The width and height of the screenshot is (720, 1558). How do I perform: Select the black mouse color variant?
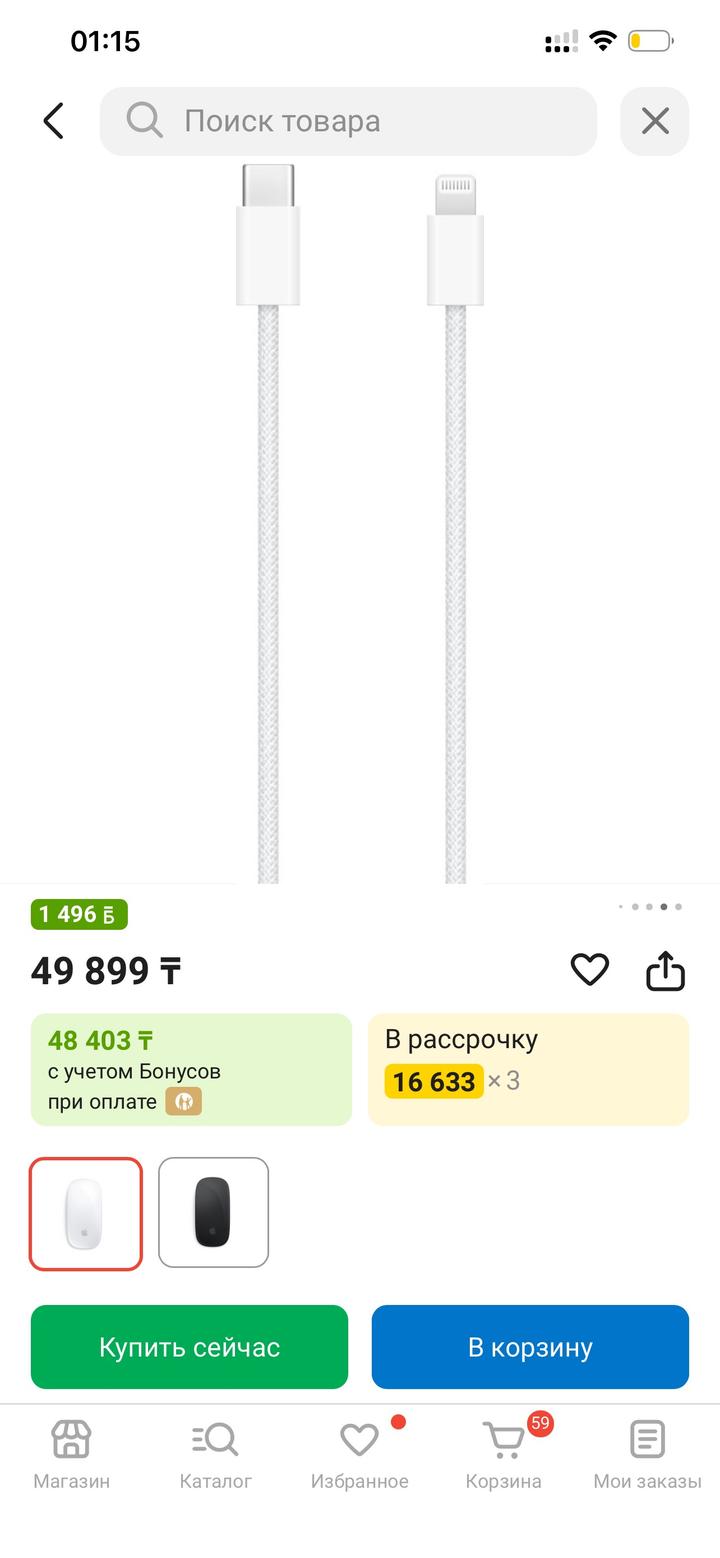click(x=213, y=1212)
